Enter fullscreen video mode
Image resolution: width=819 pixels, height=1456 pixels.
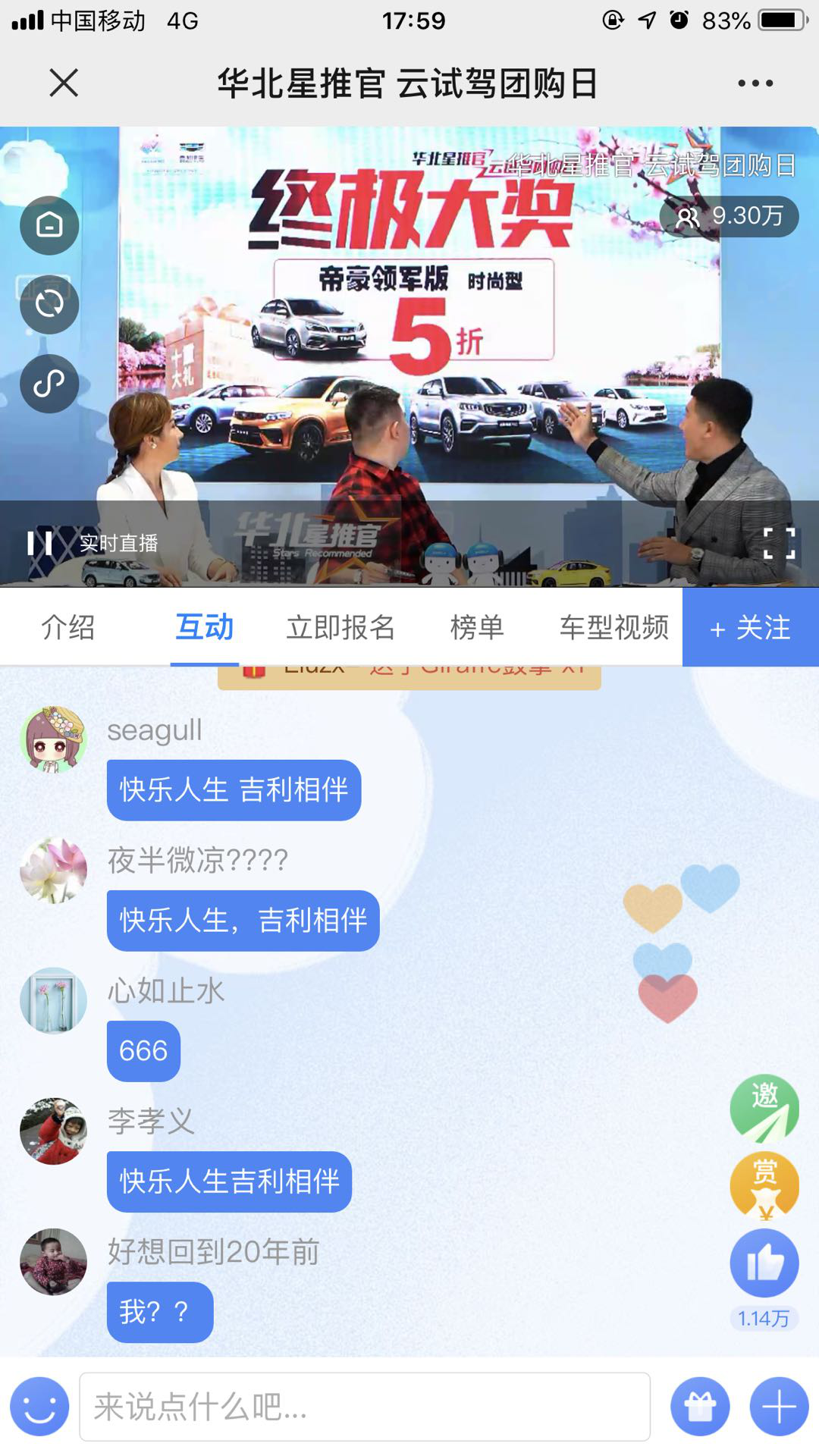tap(779, 543)
